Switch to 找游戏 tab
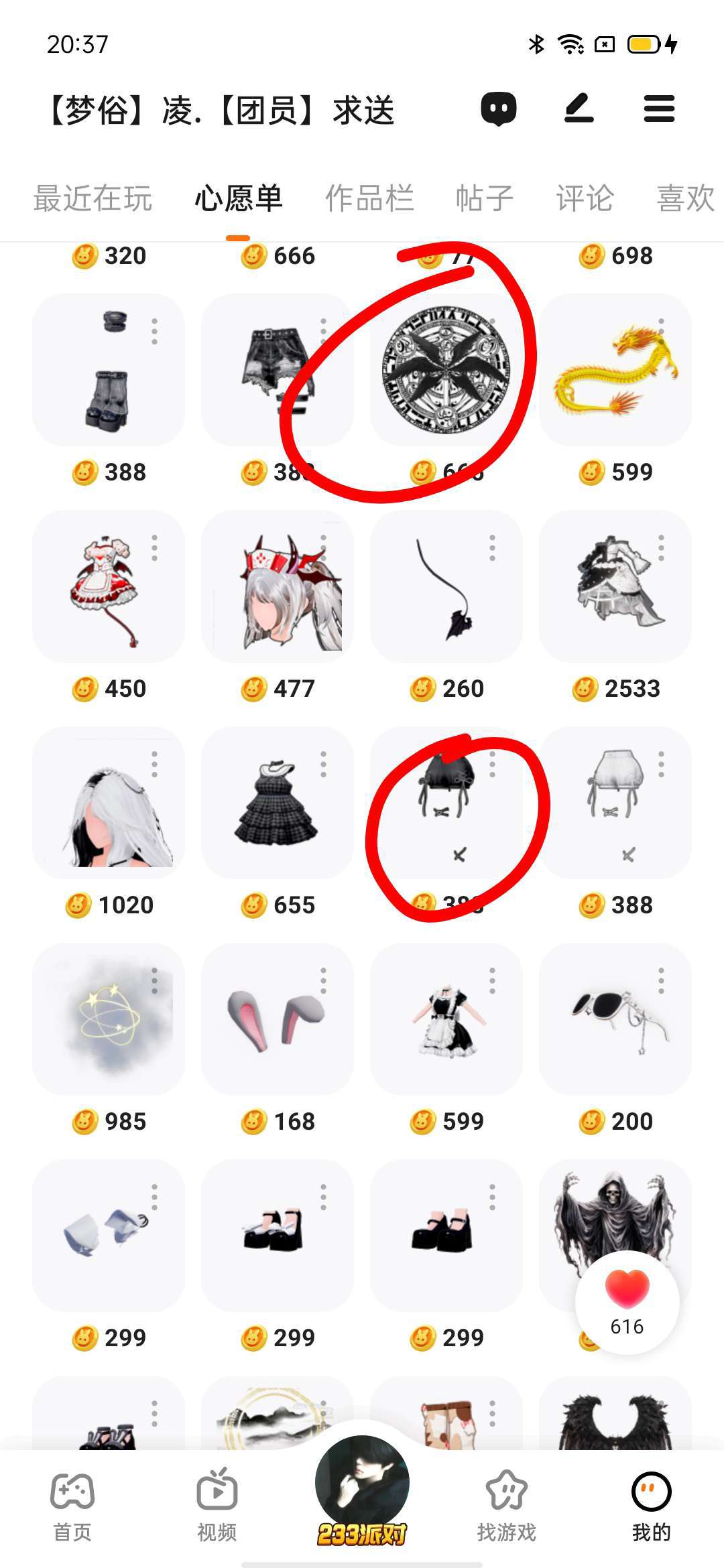The width and height of the screenshot is (724, 1568). pos(507,1504)
